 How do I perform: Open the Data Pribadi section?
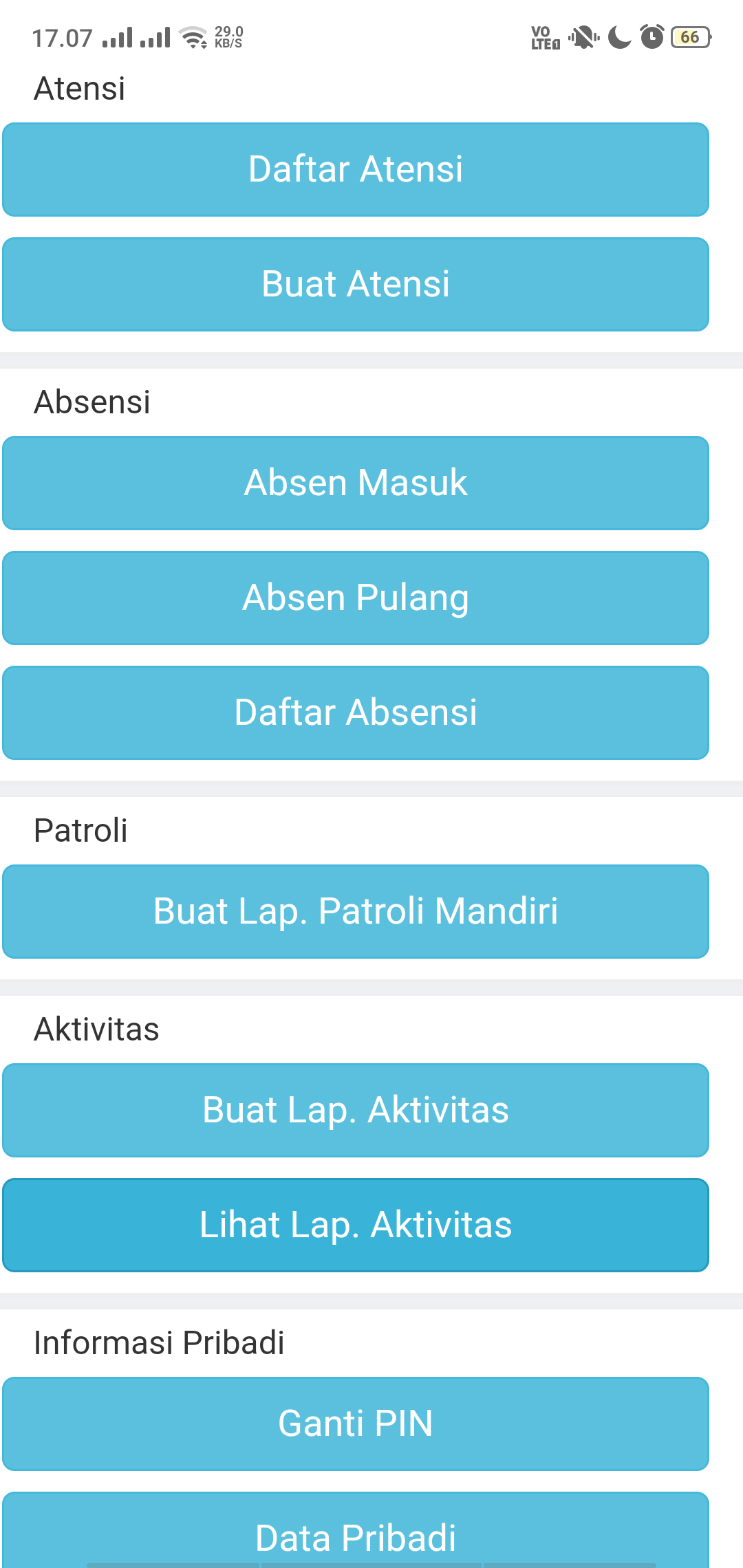pyautogui.click(x=356, y=1534)
